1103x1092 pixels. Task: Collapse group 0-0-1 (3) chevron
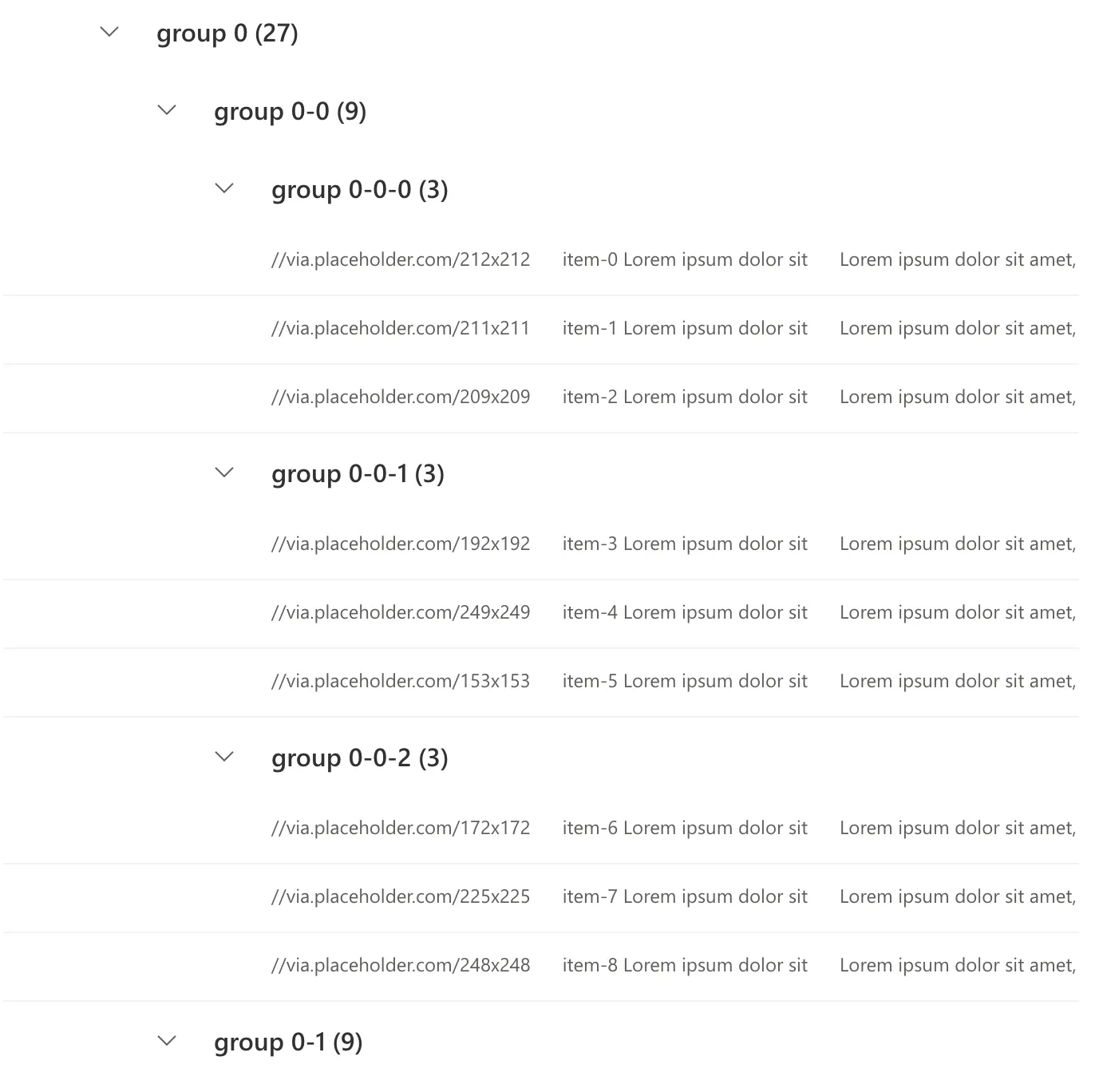point(224,473)
